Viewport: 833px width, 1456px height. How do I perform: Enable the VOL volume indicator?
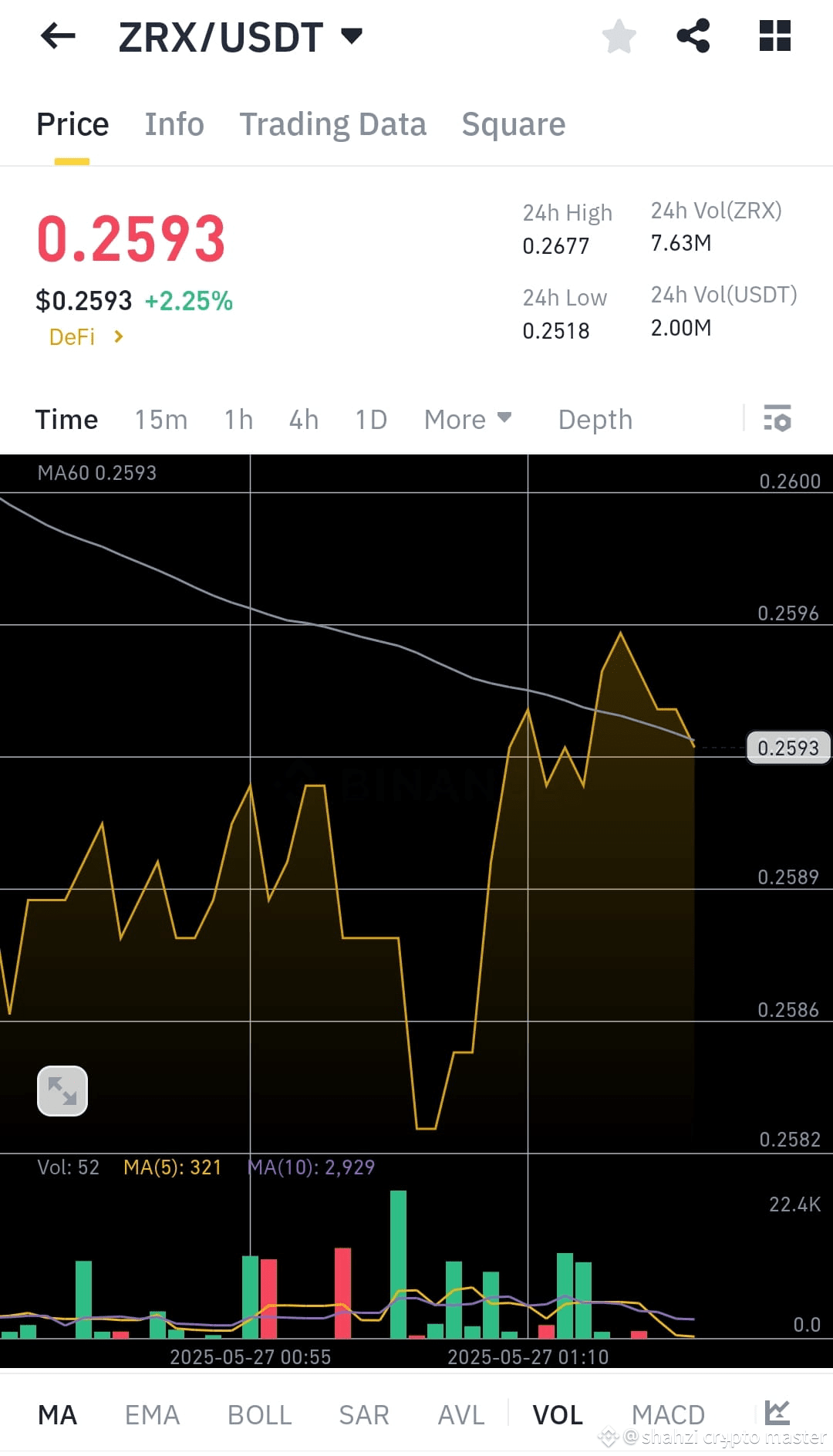pos(557,1414)
